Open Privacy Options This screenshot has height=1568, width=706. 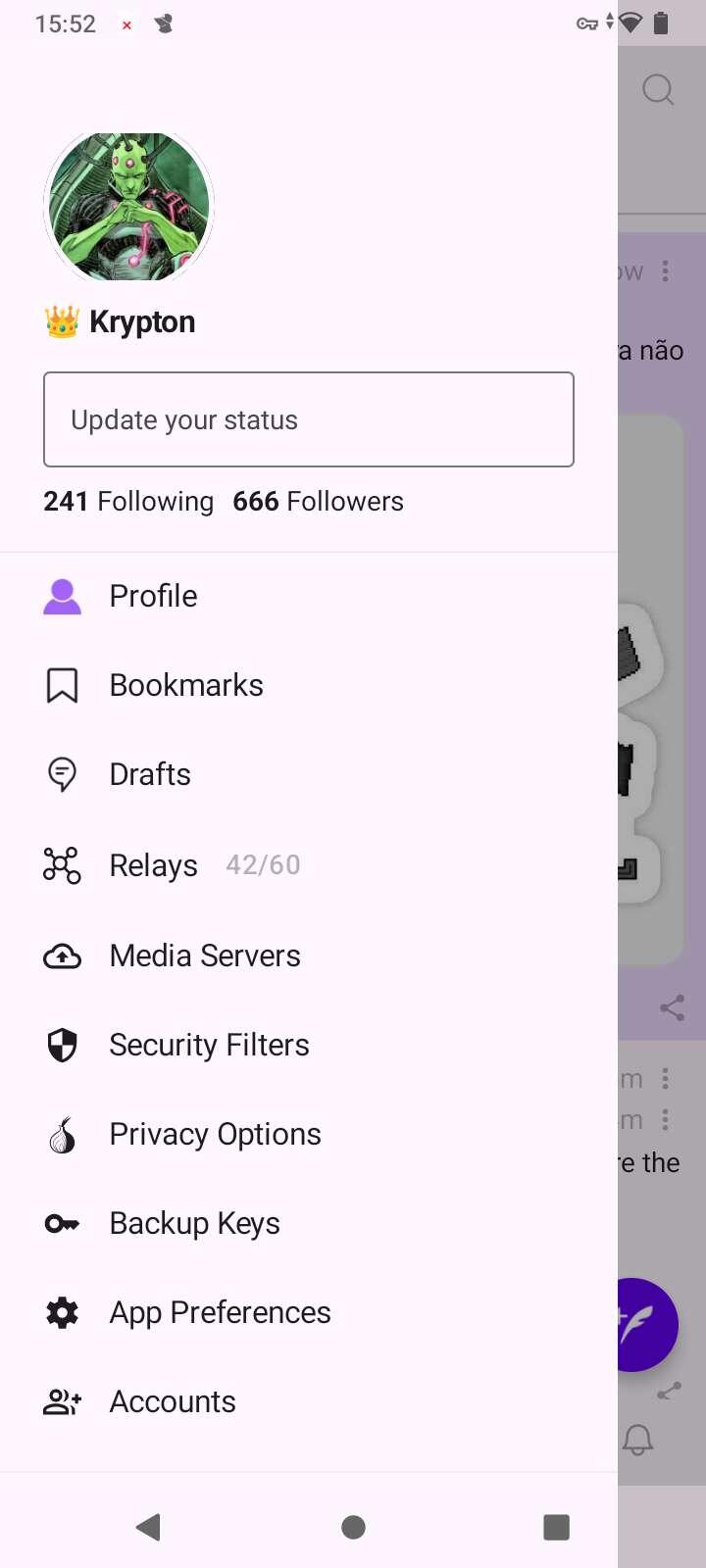coord(309,1134)
